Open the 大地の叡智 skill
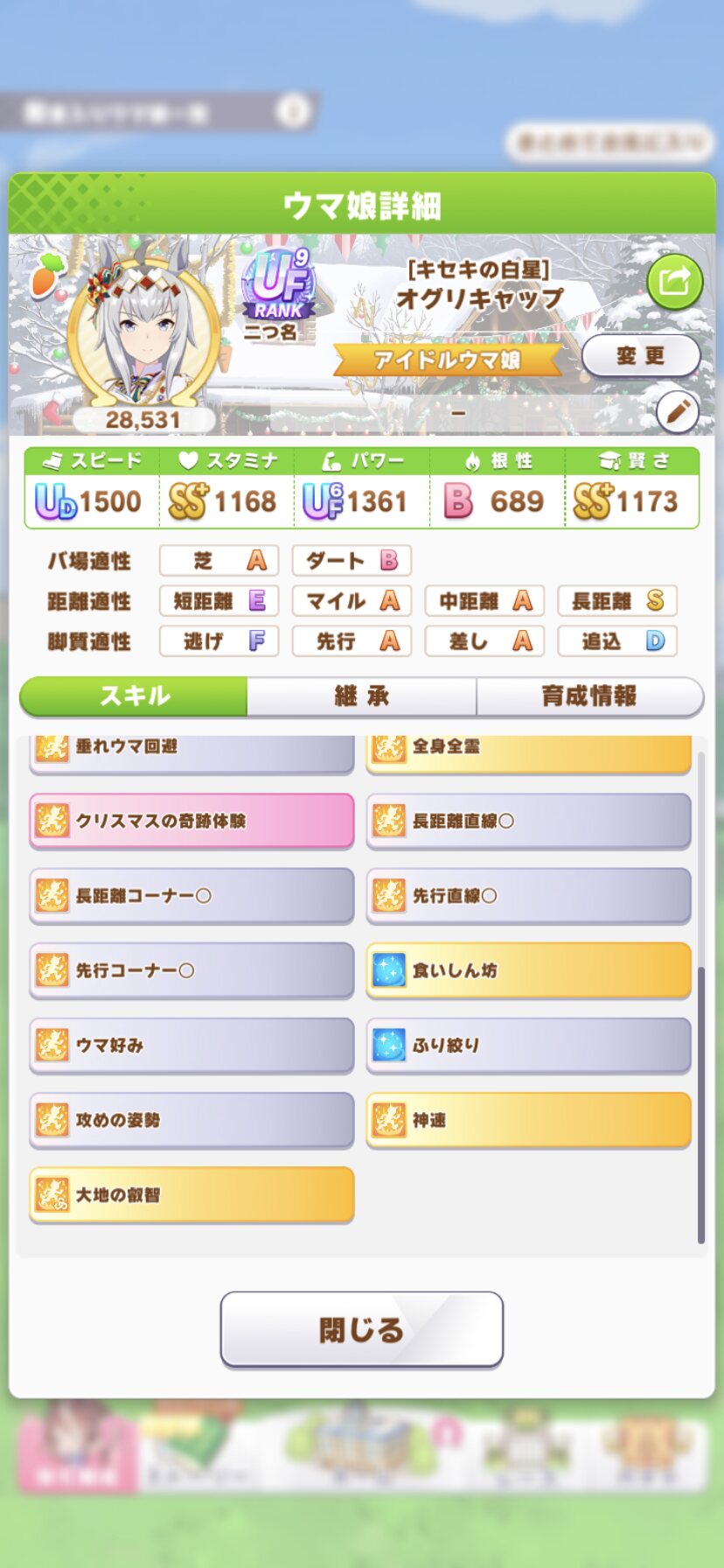 pos(191,1194)
